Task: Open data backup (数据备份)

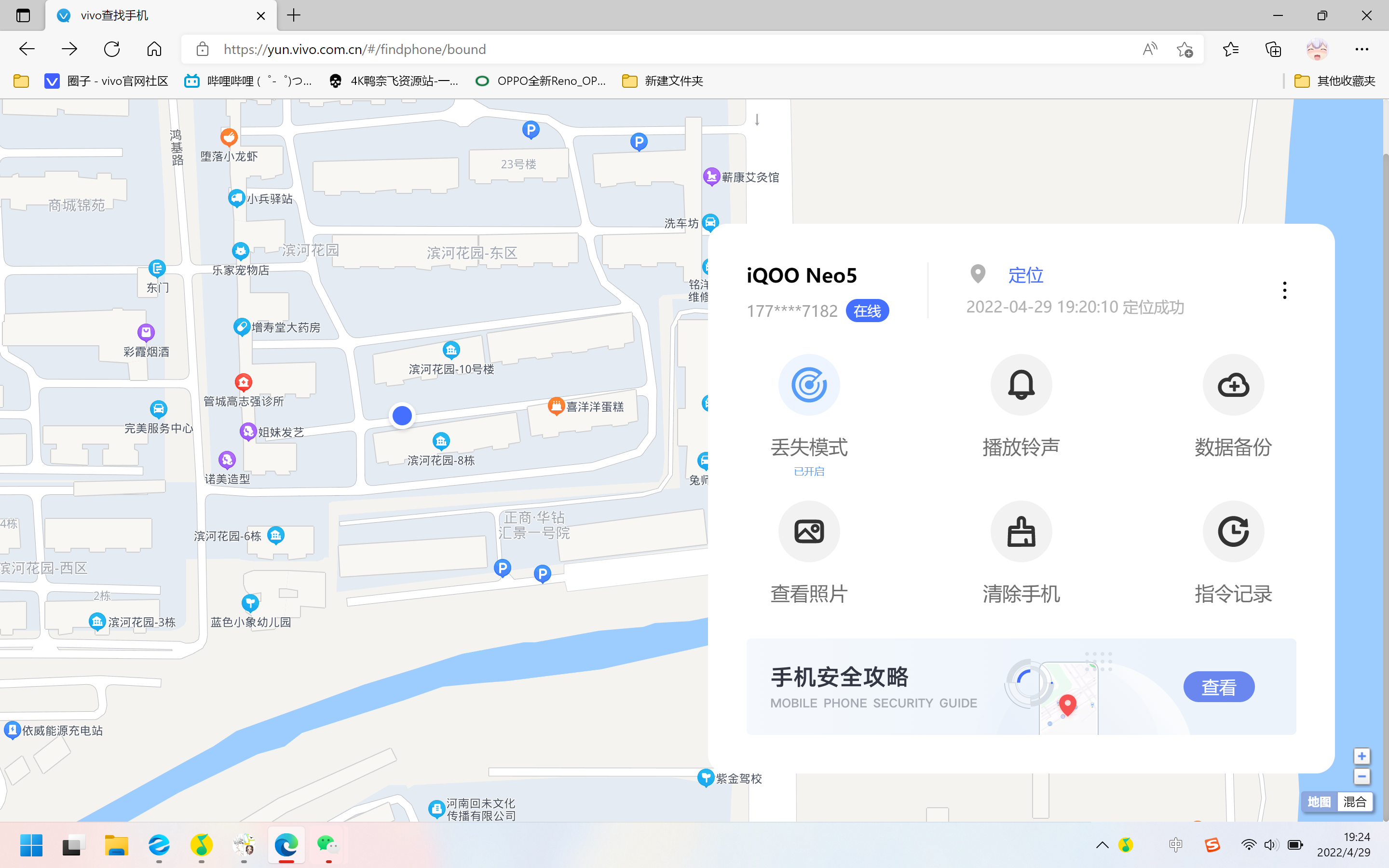Action: [1233, 385]
